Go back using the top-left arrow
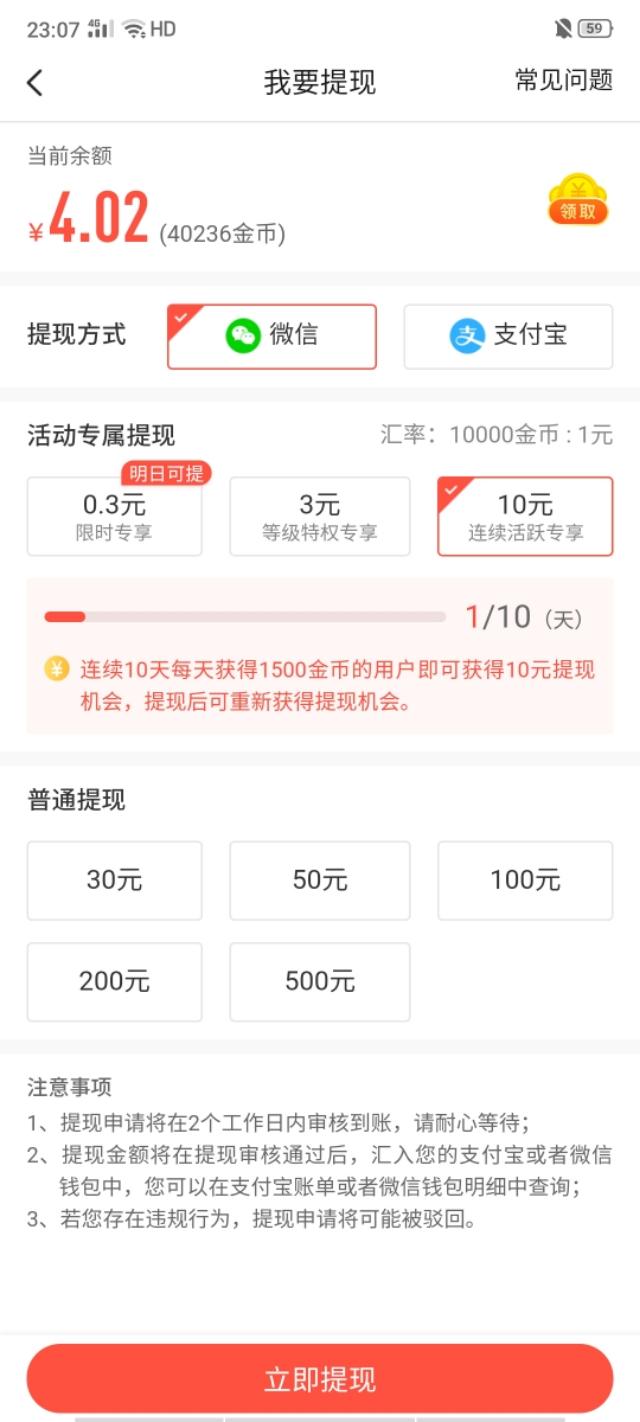 tap(35, 82)
